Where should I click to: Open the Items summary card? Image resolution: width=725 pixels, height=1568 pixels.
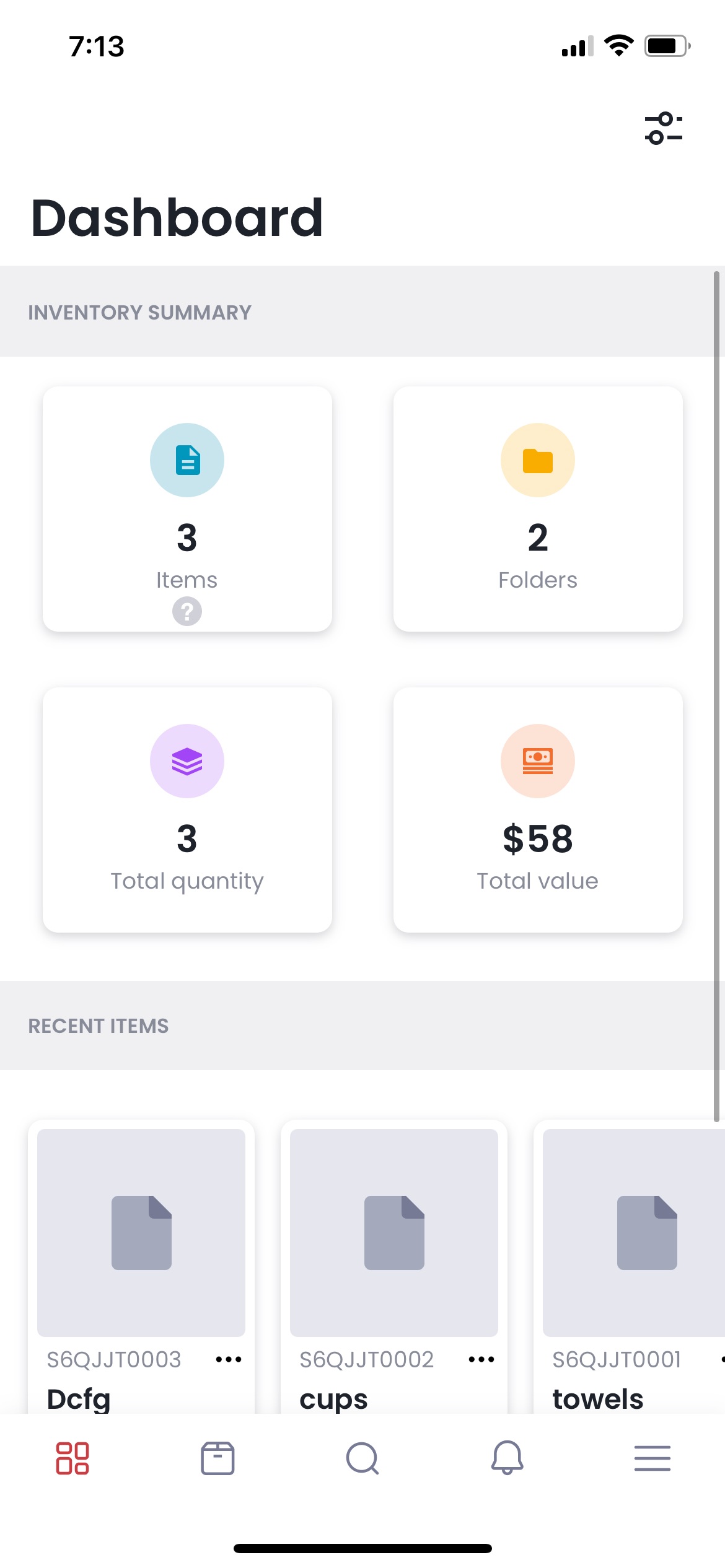tap(187, 508)
